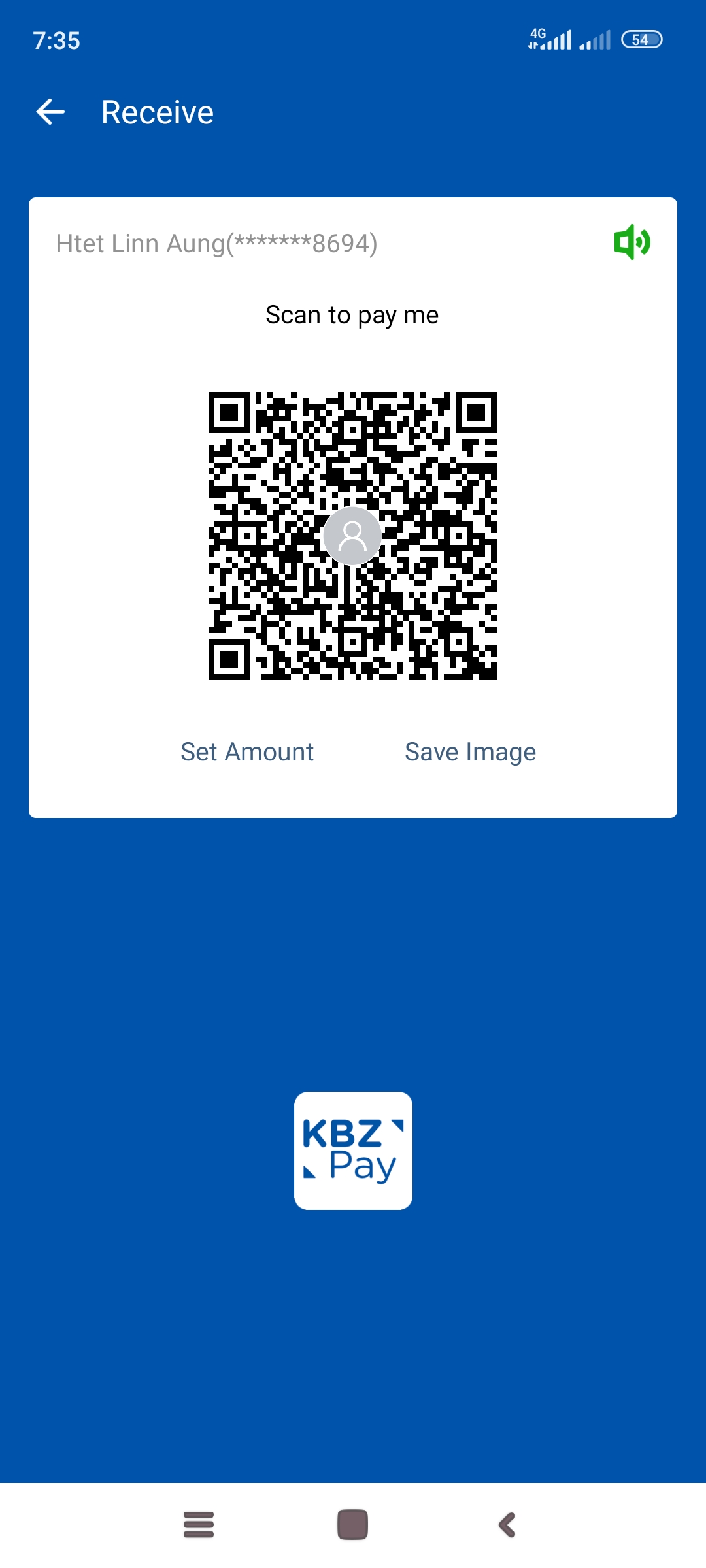Go back from the Receive screen
The height and width of the screenshot is (1568, 706).
[50, 112]
